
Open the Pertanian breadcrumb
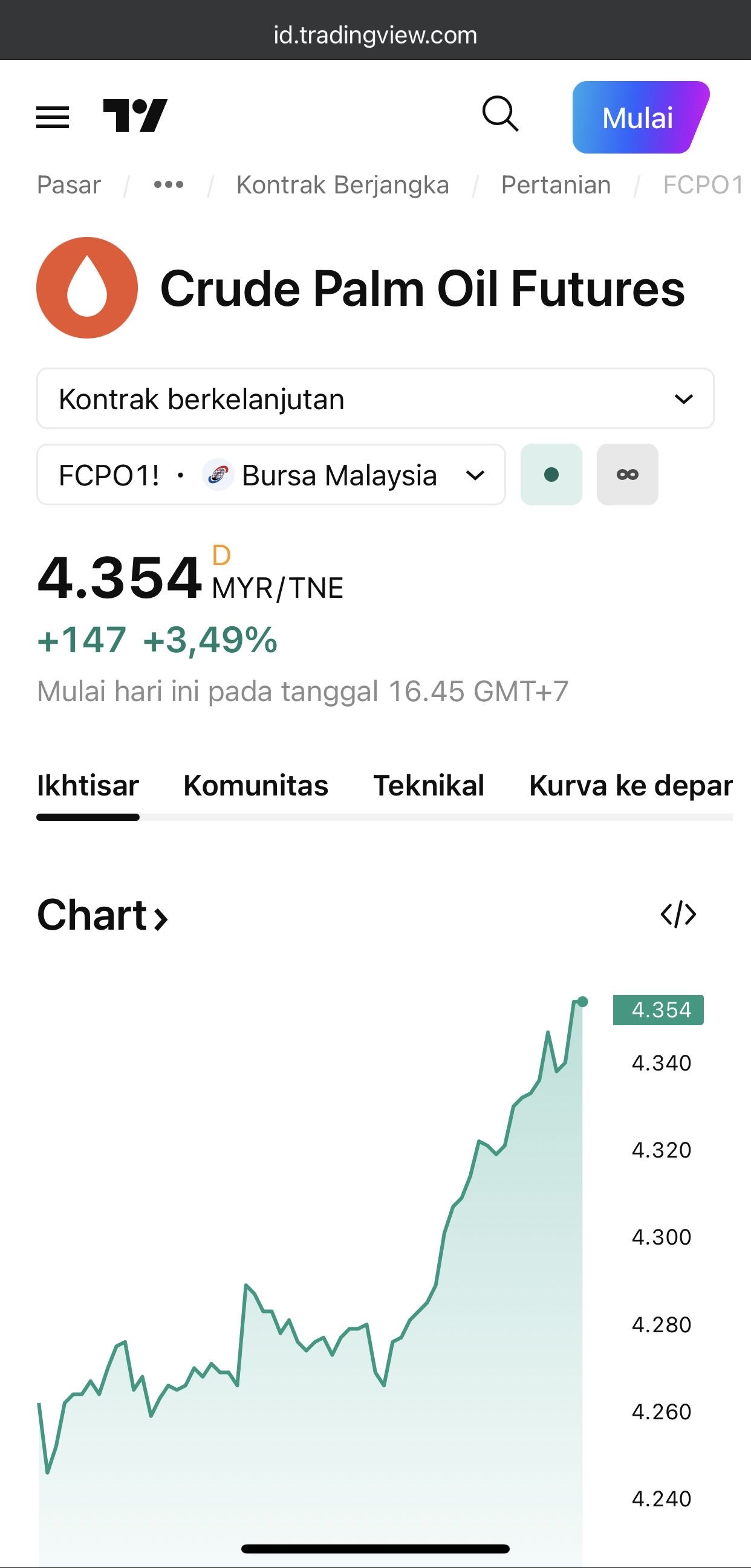[x=556, y=185]
